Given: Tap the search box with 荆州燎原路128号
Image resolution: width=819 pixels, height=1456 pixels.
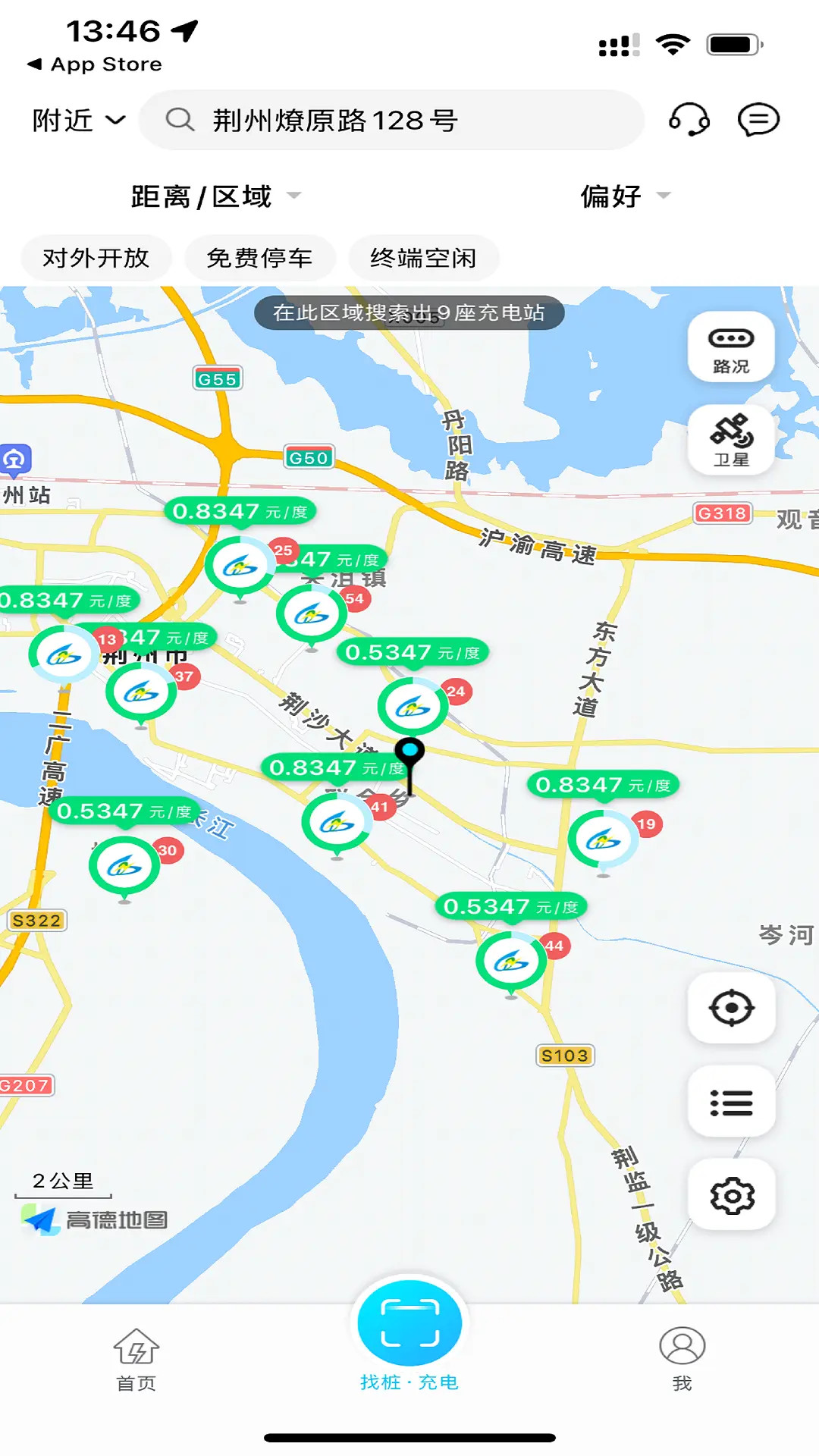Looking at the screenshot, I should tap(391, 121).
